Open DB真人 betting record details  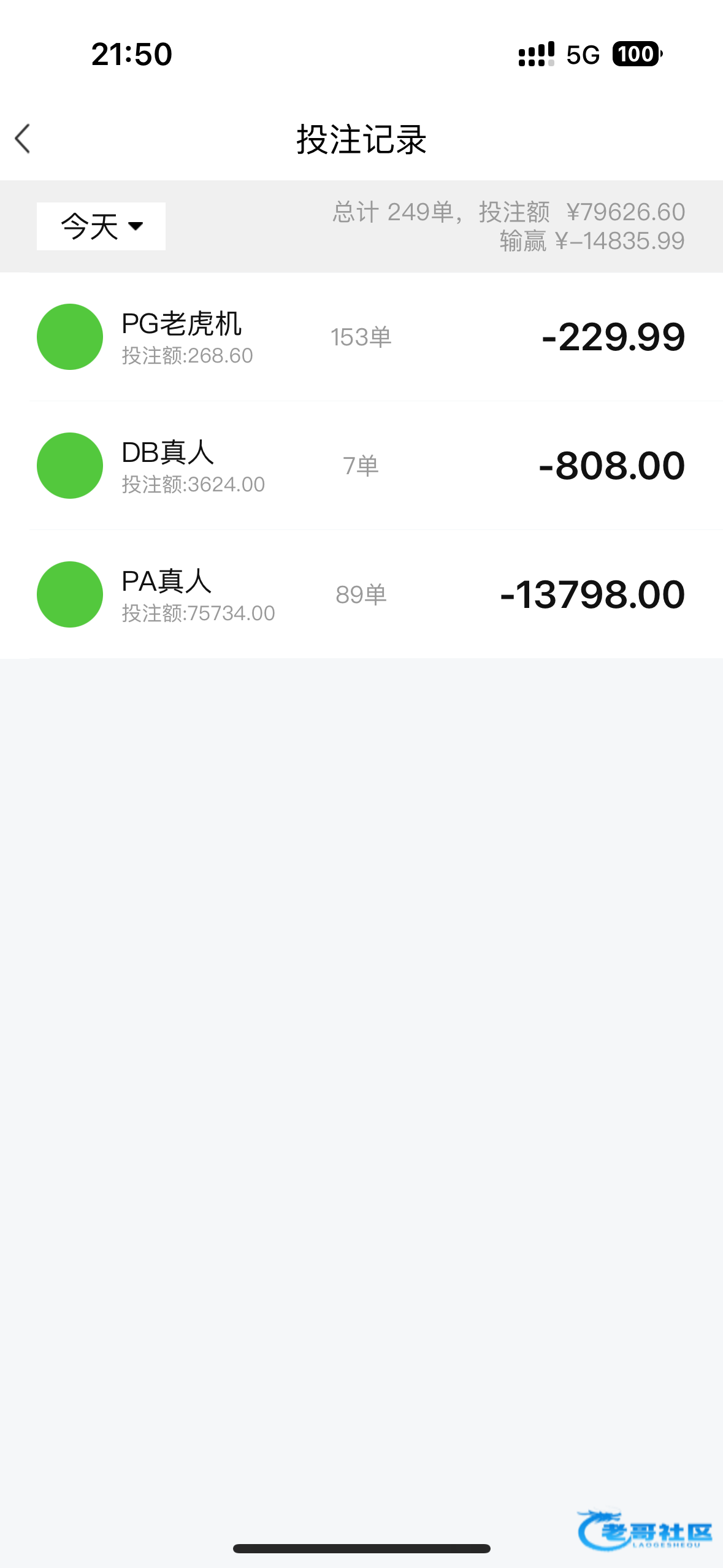coord(361,466)
